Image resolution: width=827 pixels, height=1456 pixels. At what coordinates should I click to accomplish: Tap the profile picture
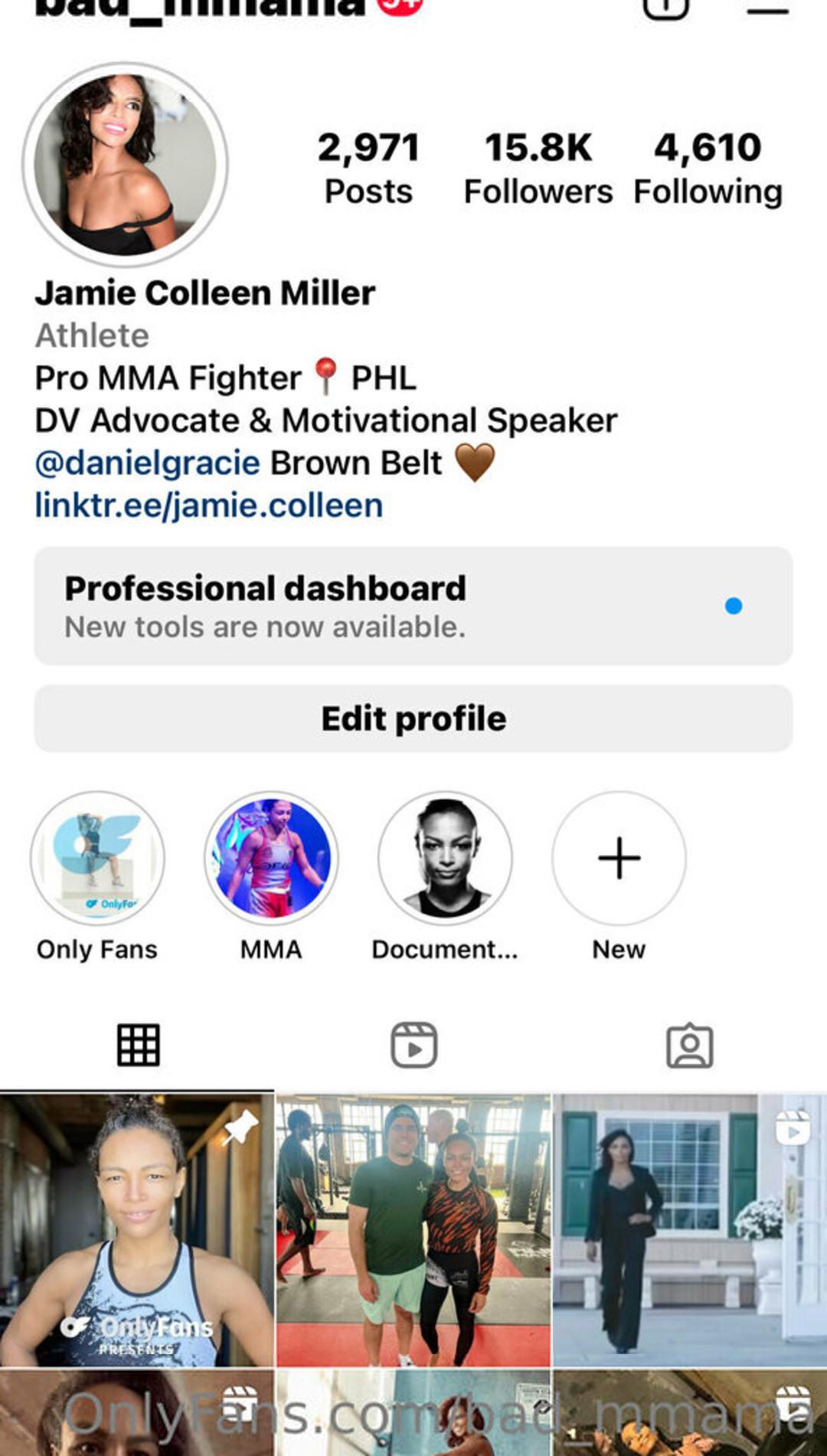tap(125, 165)
